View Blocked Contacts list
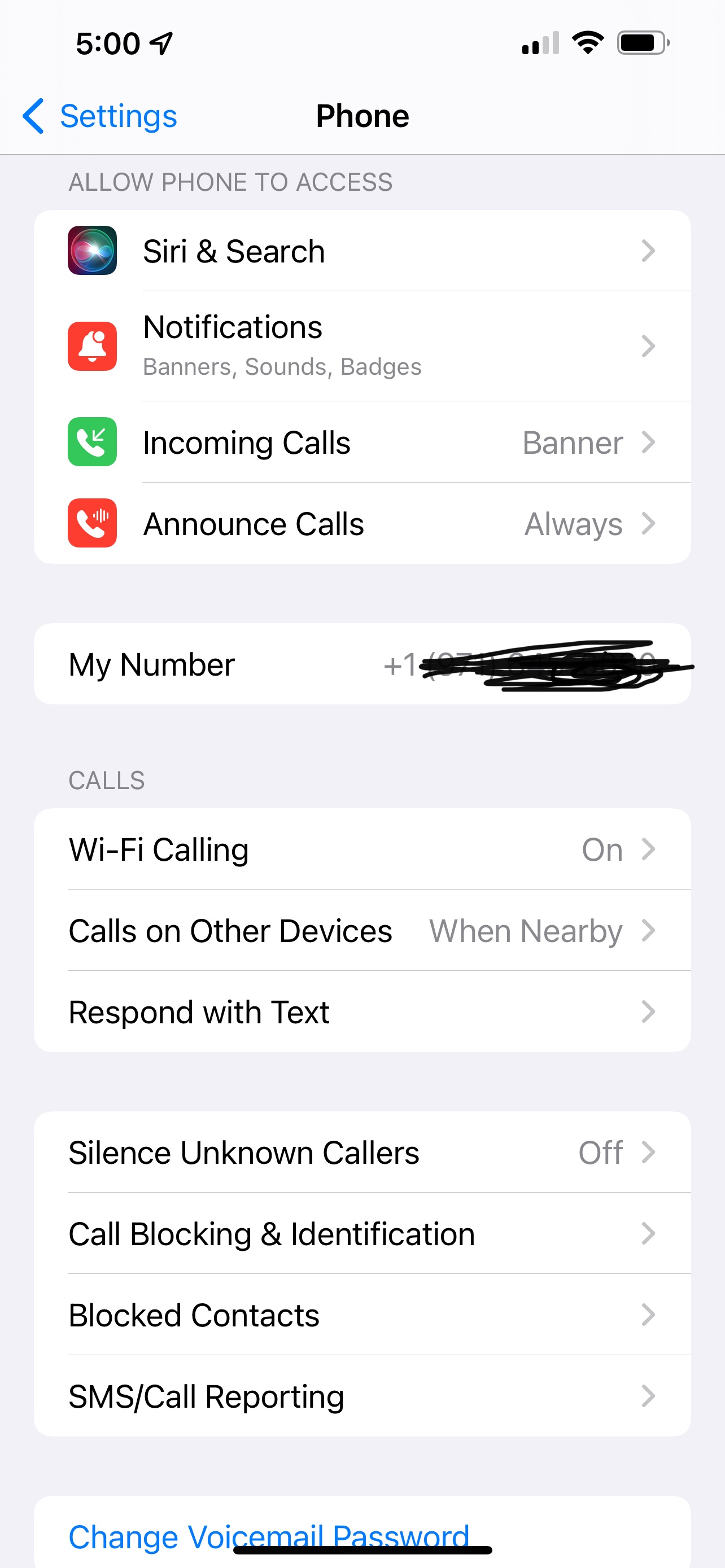 coord(362,1315)
